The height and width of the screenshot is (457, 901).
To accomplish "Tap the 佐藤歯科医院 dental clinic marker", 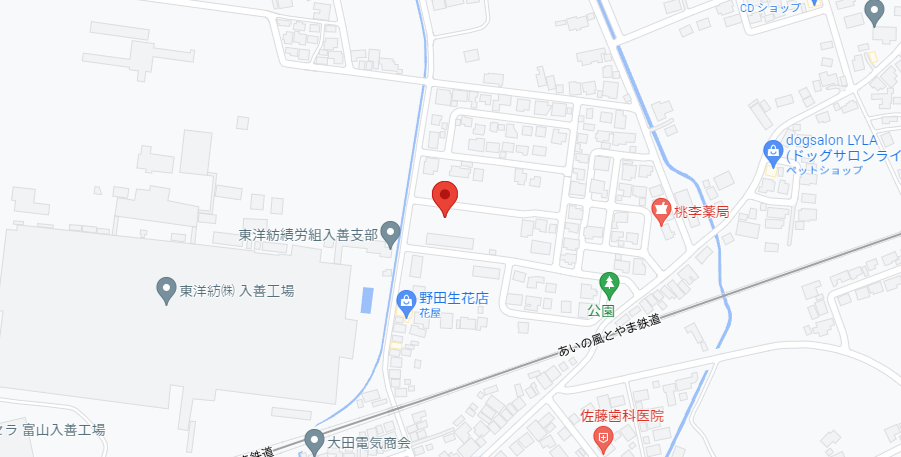I will tap(603, 438).
